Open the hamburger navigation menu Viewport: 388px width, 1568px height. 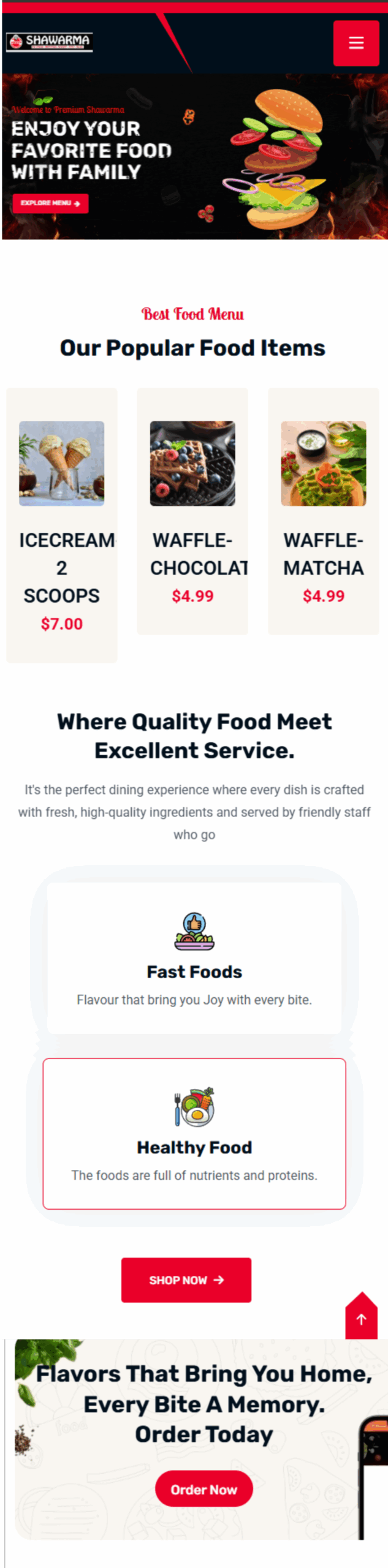tap(356, 43)
